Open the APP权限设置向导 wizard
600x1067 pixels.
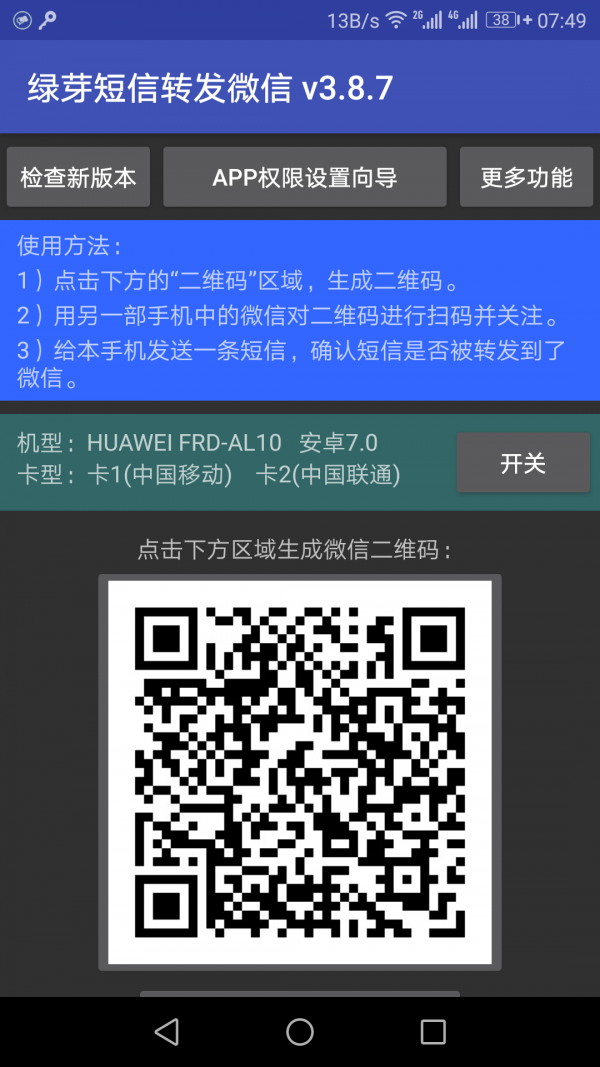(304, 177)
